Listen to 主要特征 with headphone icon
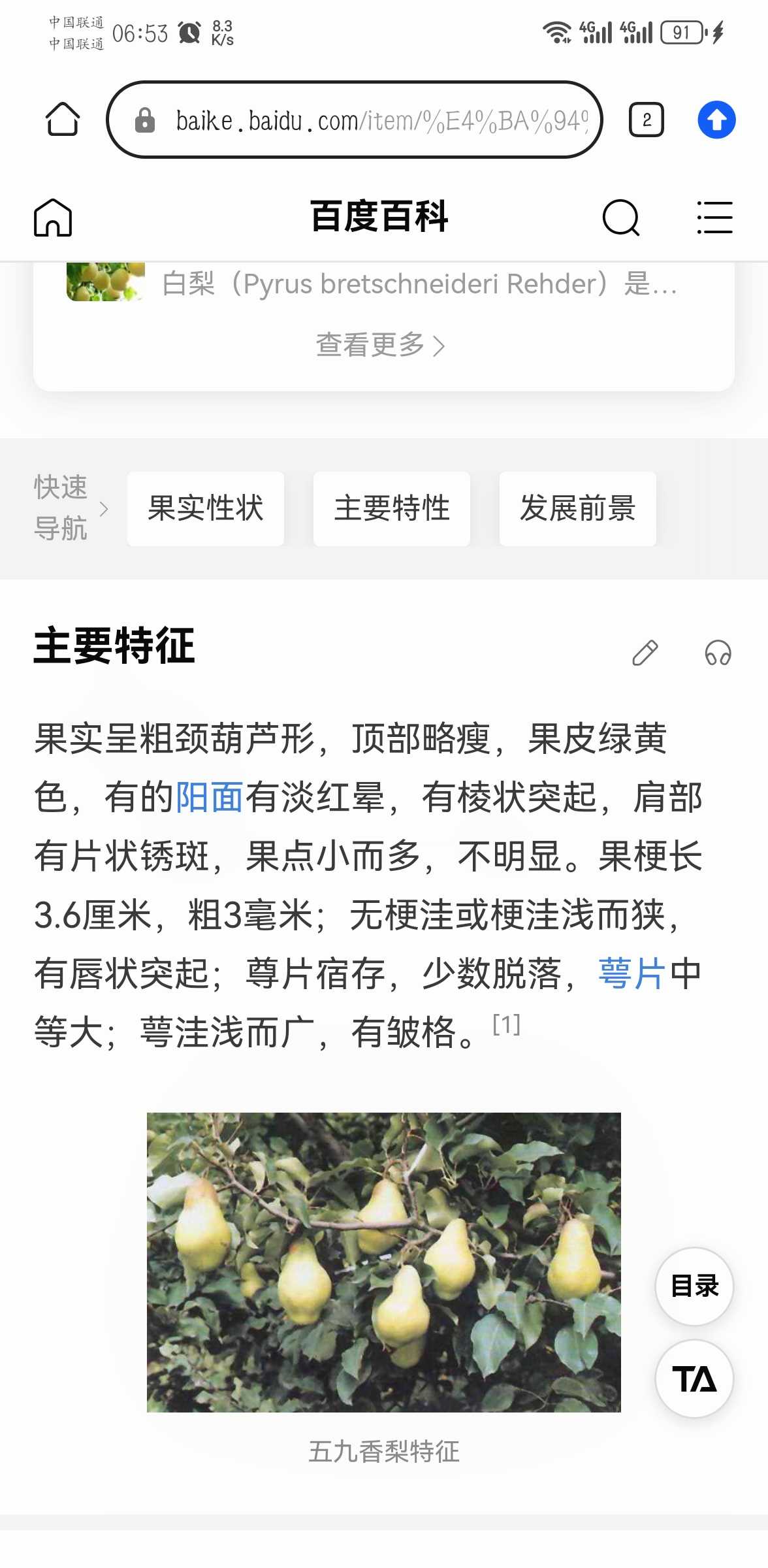 point(718,653)
